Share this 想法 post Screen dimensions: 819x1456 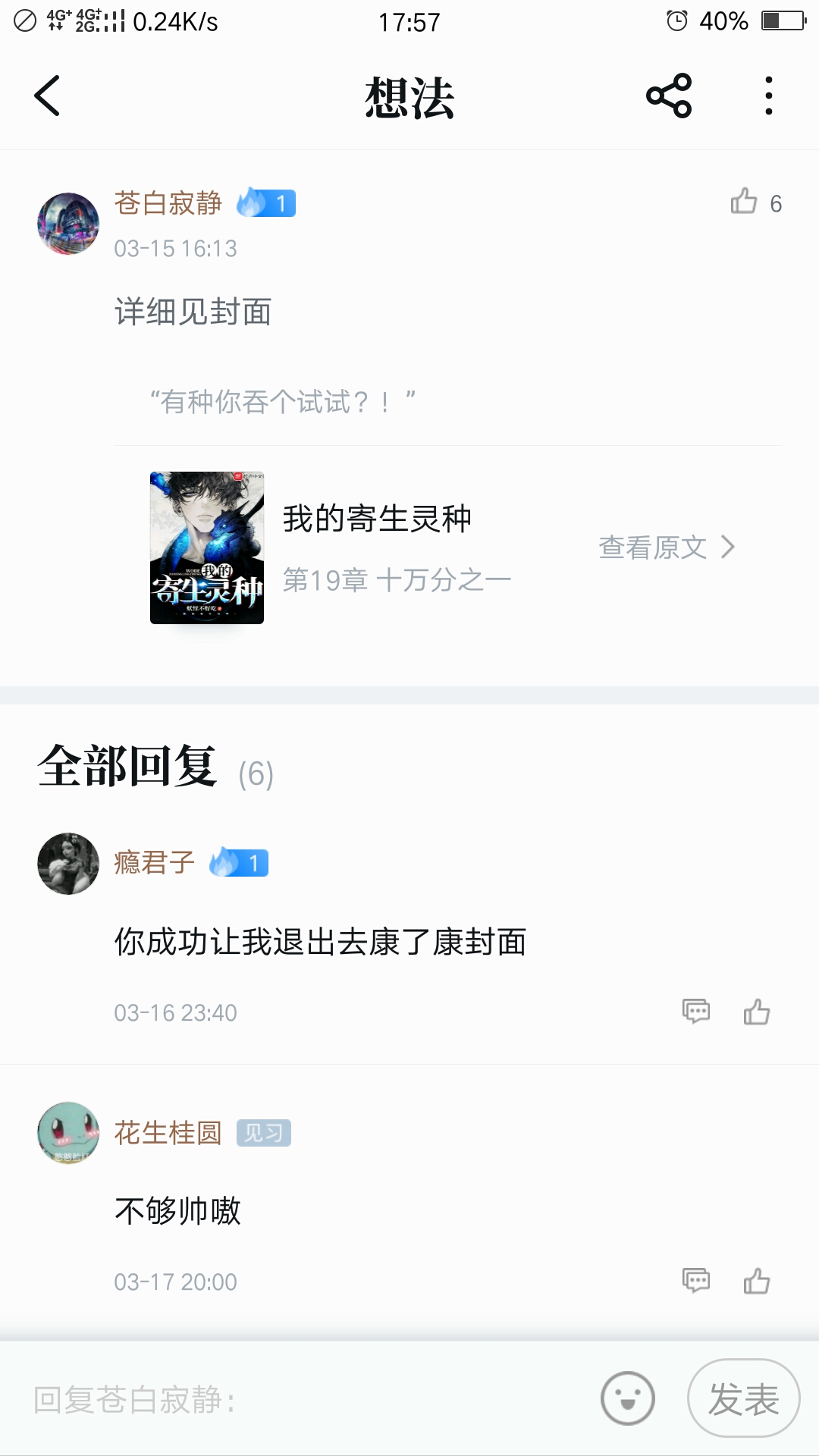pos(669,96)
